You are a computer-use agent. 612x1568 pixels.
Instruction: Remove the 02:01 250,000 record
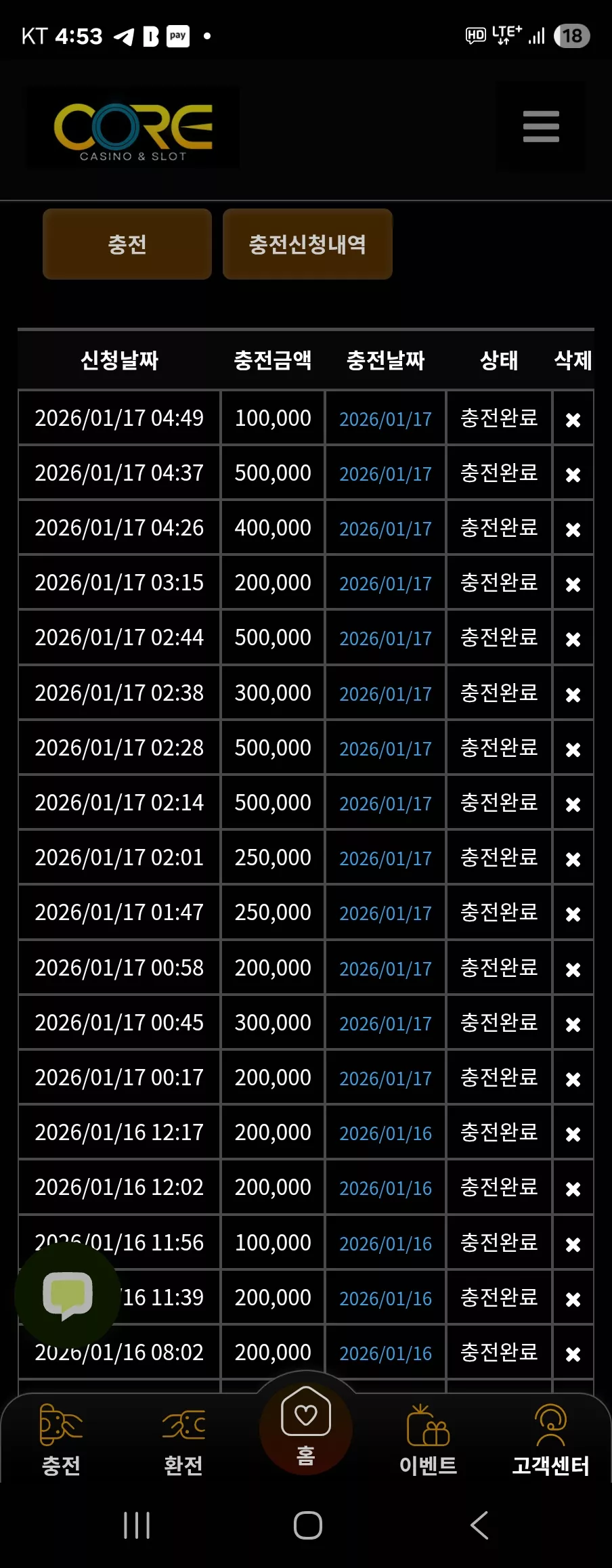(573, 859)
